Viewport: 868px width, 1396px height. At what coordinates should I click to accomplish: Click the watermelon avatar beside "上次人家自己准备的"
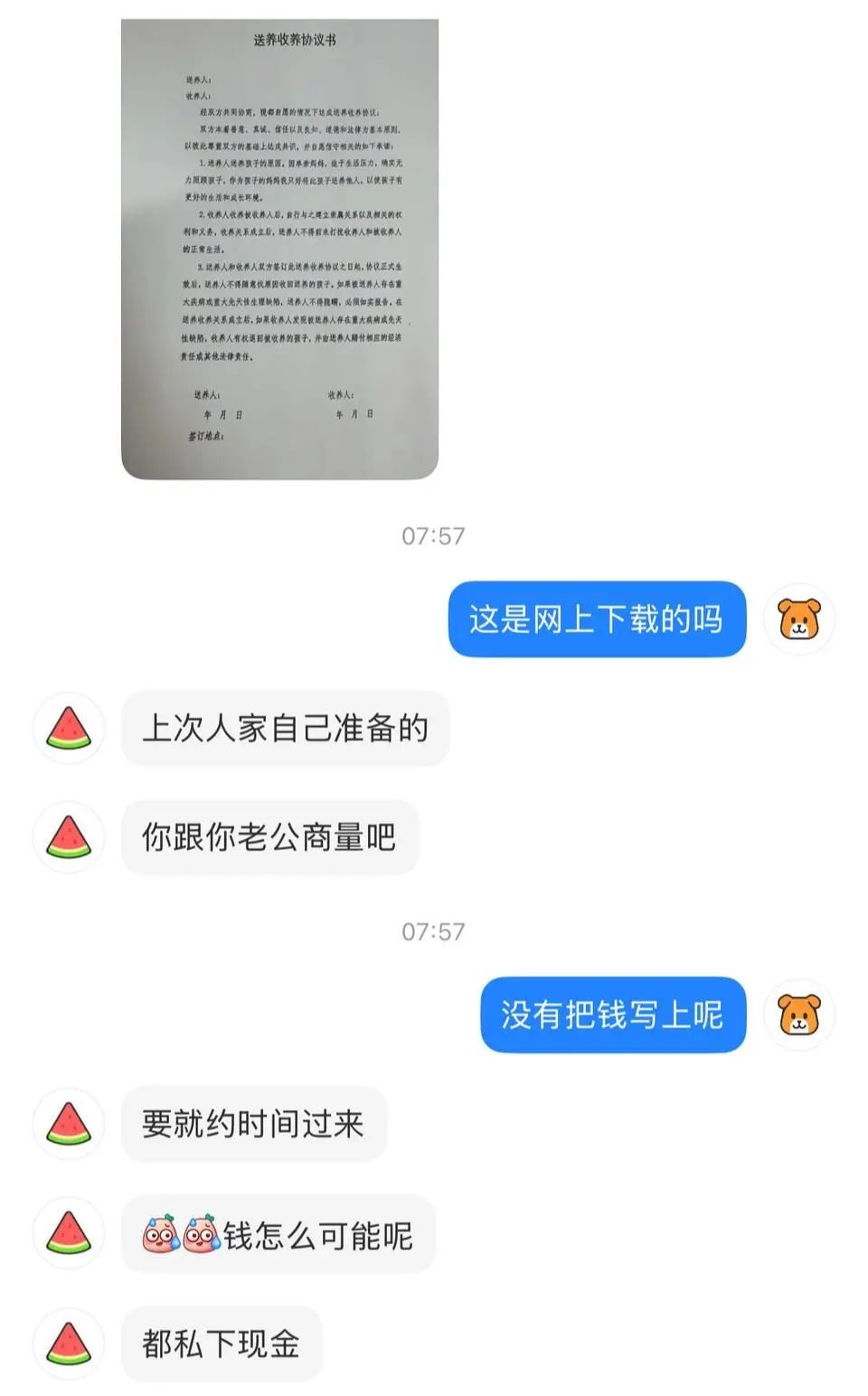click(x=69, y=726)
